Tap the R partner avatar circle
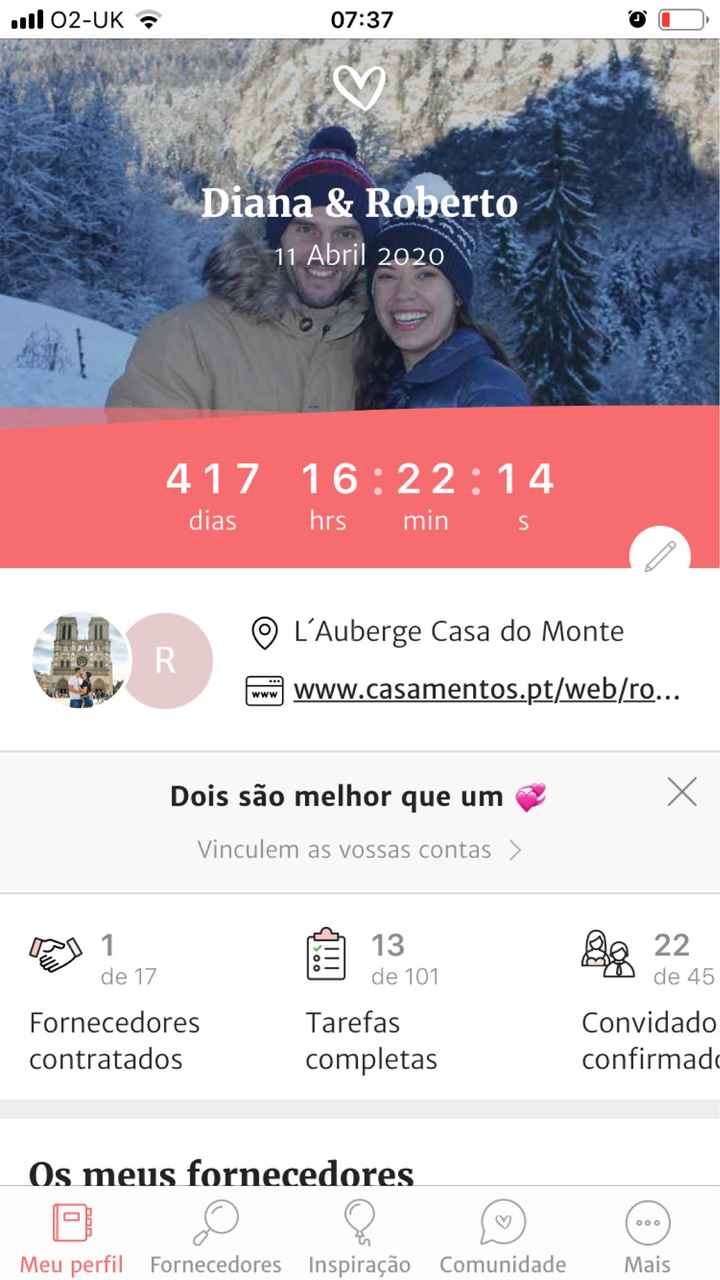 [163, 660]
